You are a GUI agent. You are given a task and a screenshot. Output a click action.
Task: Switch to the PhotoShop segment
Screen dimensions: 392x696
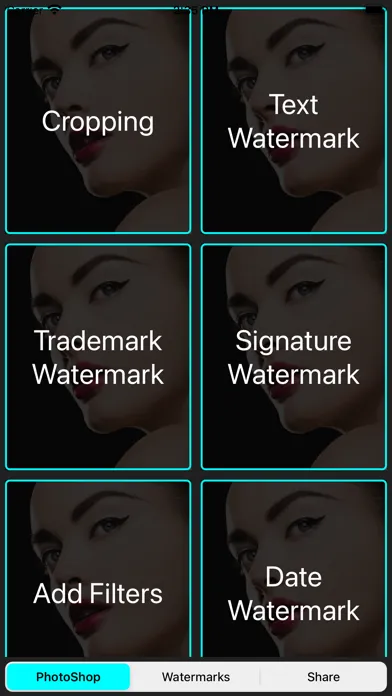(68, 677)
